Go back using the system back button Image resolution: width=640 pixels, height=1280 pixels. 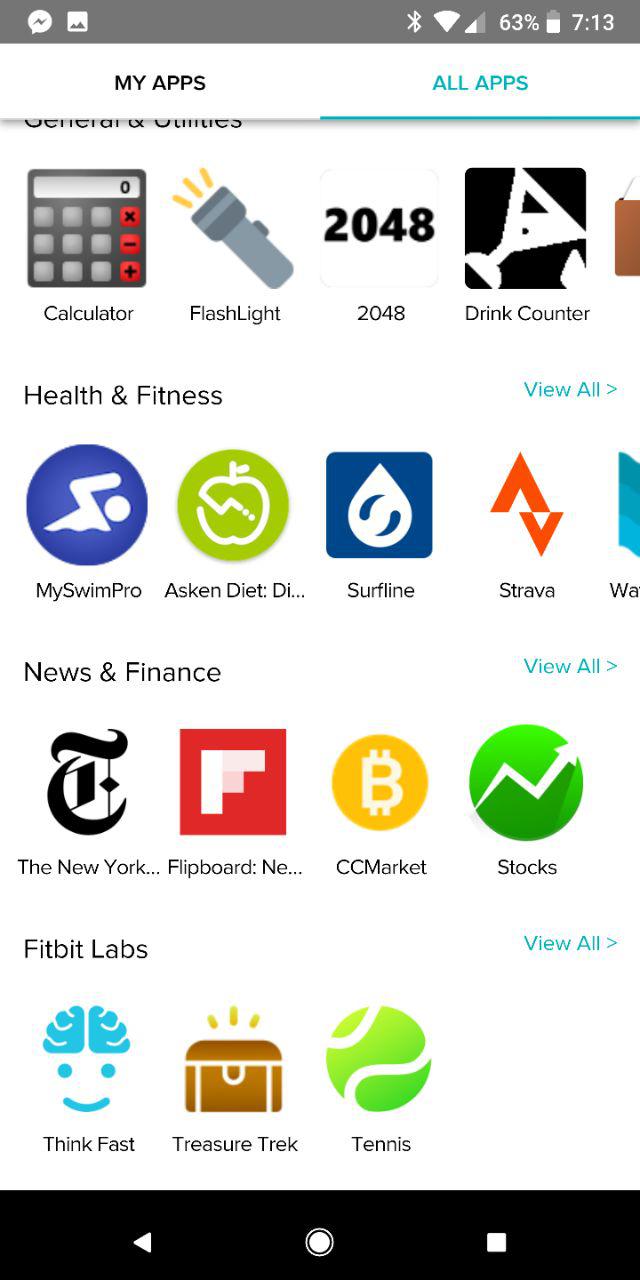tap(142, 1242)
